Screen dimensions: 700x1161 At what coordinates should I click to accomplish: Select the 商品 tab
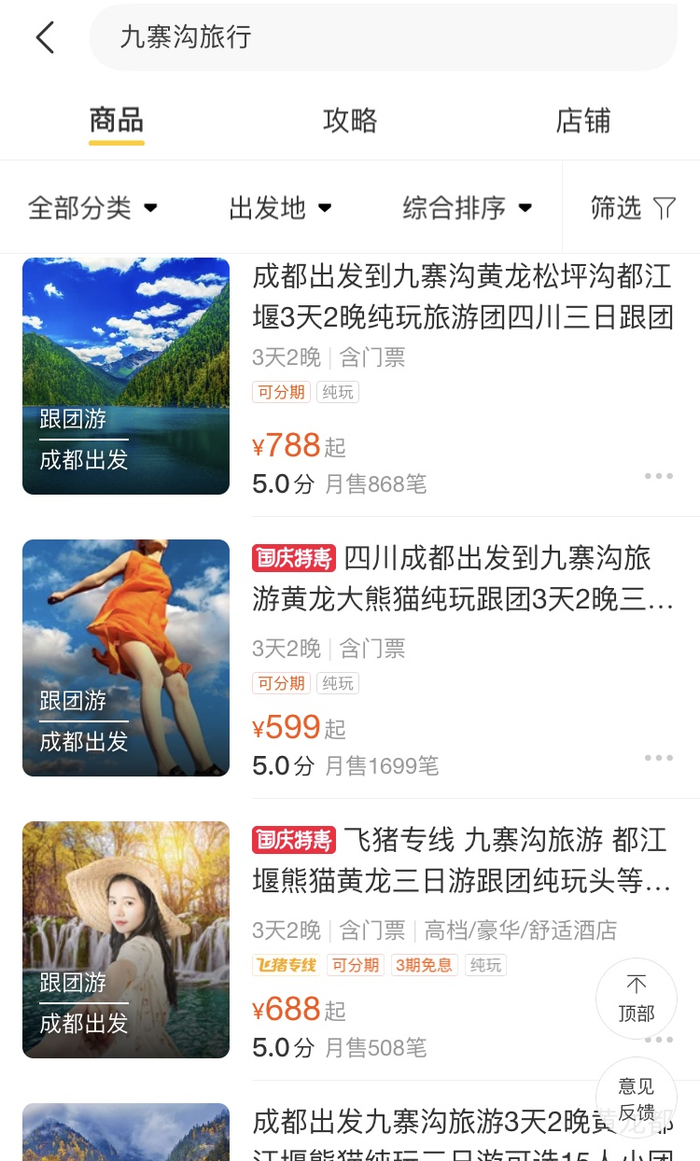116,121
